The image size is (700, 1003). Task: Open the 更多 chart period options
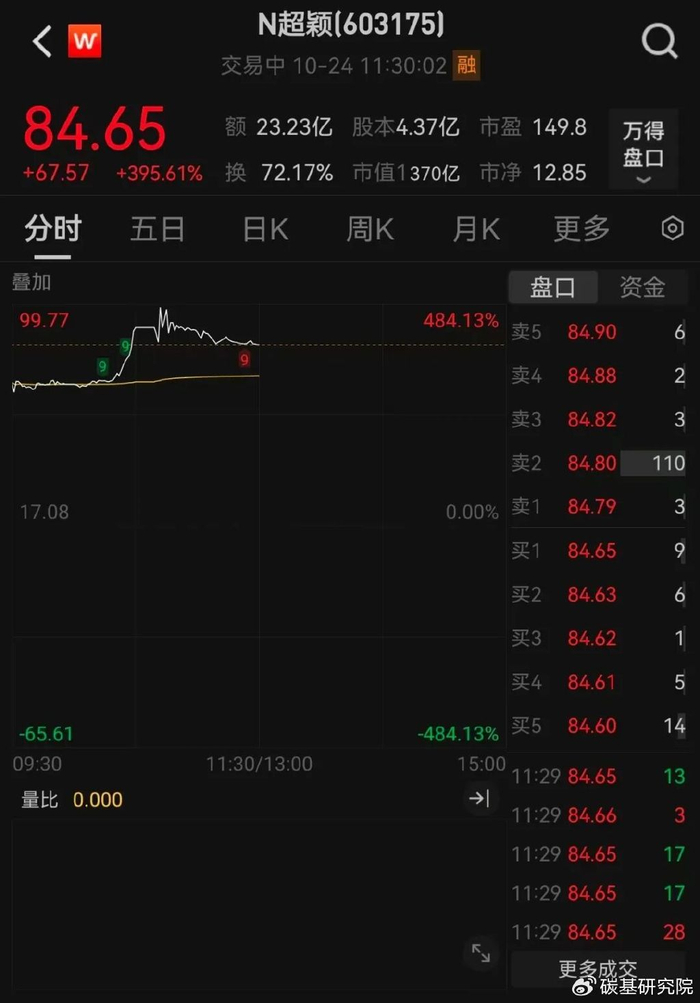(581, 229)
